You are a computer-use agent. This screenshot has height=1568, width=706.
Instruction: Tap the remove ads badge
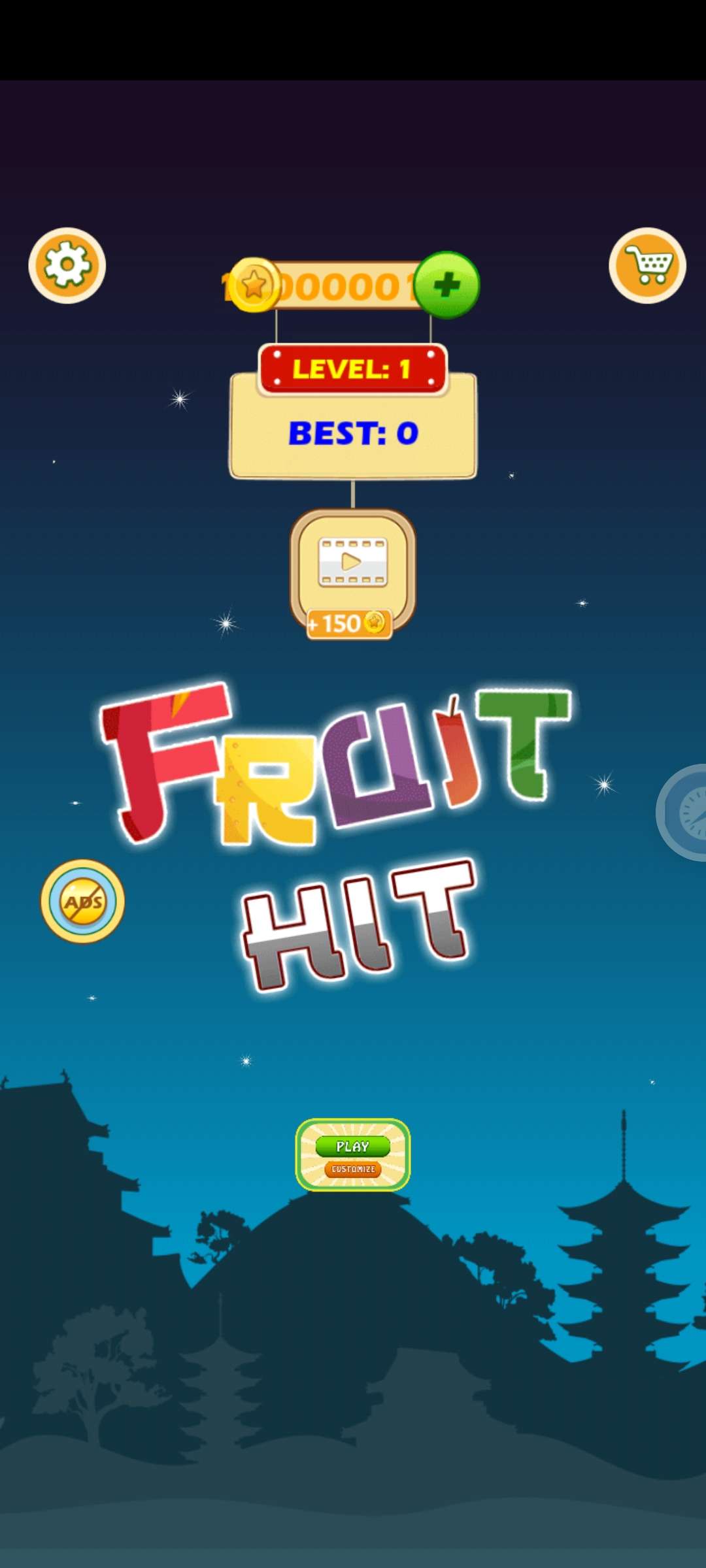point(83,901)
